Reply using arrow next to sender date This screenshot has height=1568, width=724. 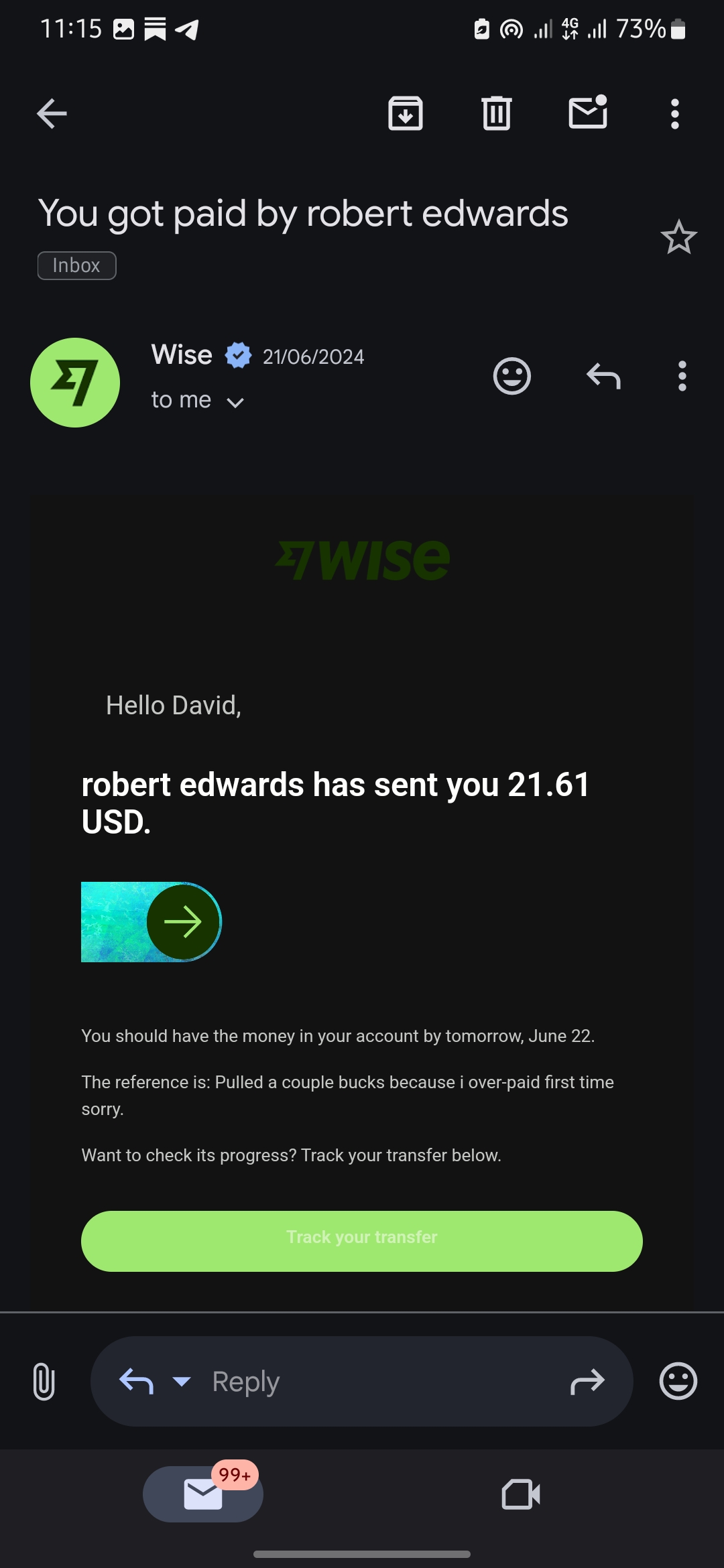point(603,376)
